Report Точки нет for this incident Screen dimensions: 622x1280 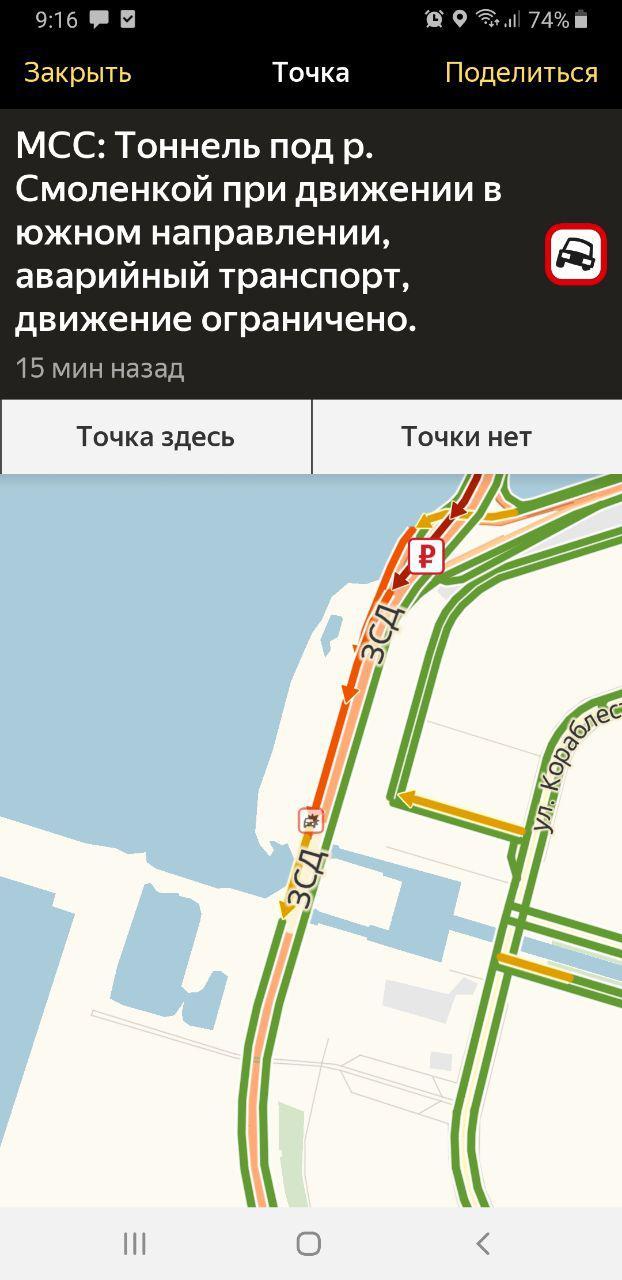point(467,437)
